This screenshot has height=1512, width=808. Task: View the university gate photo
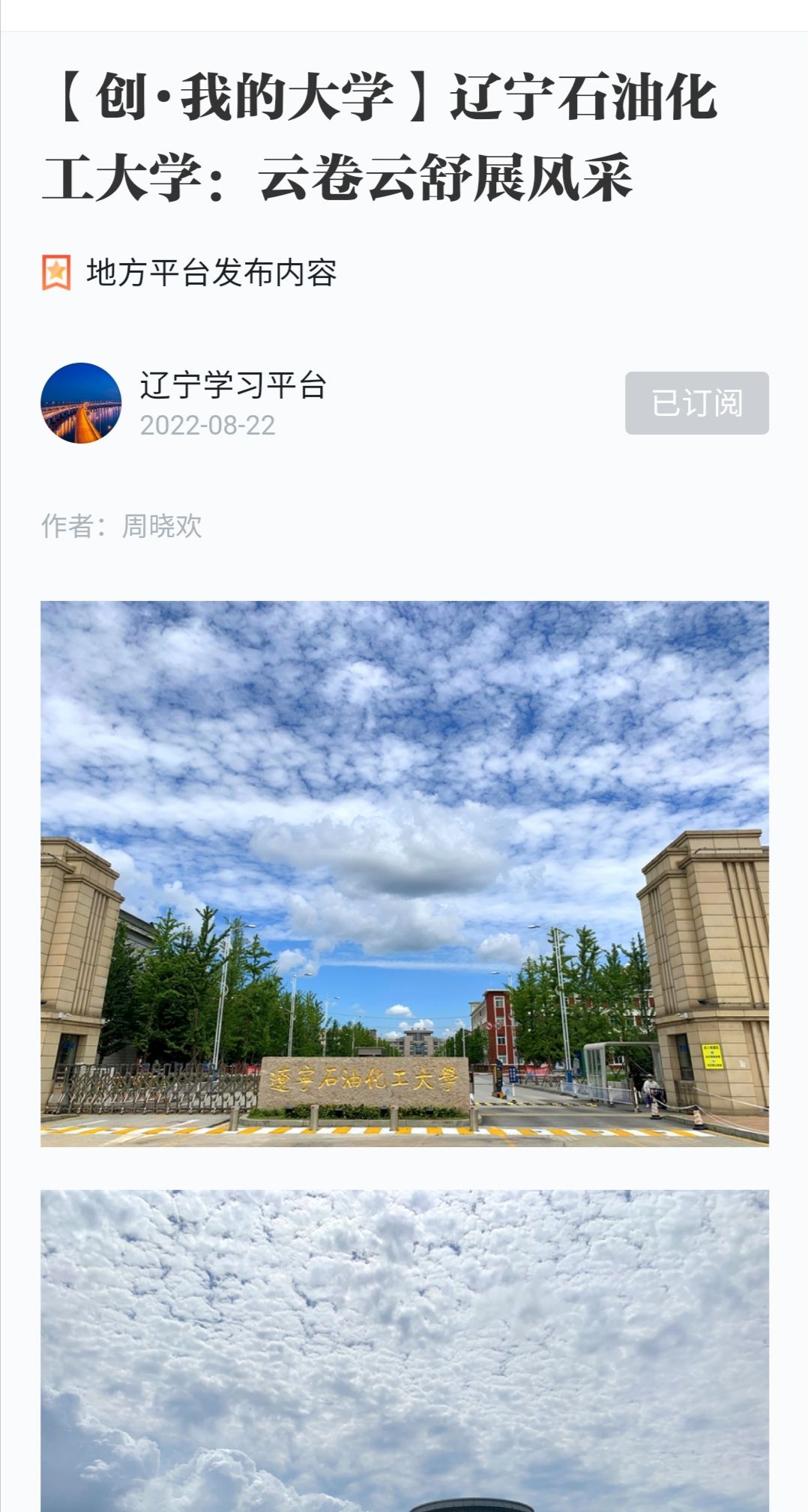[x=405, y=874]
